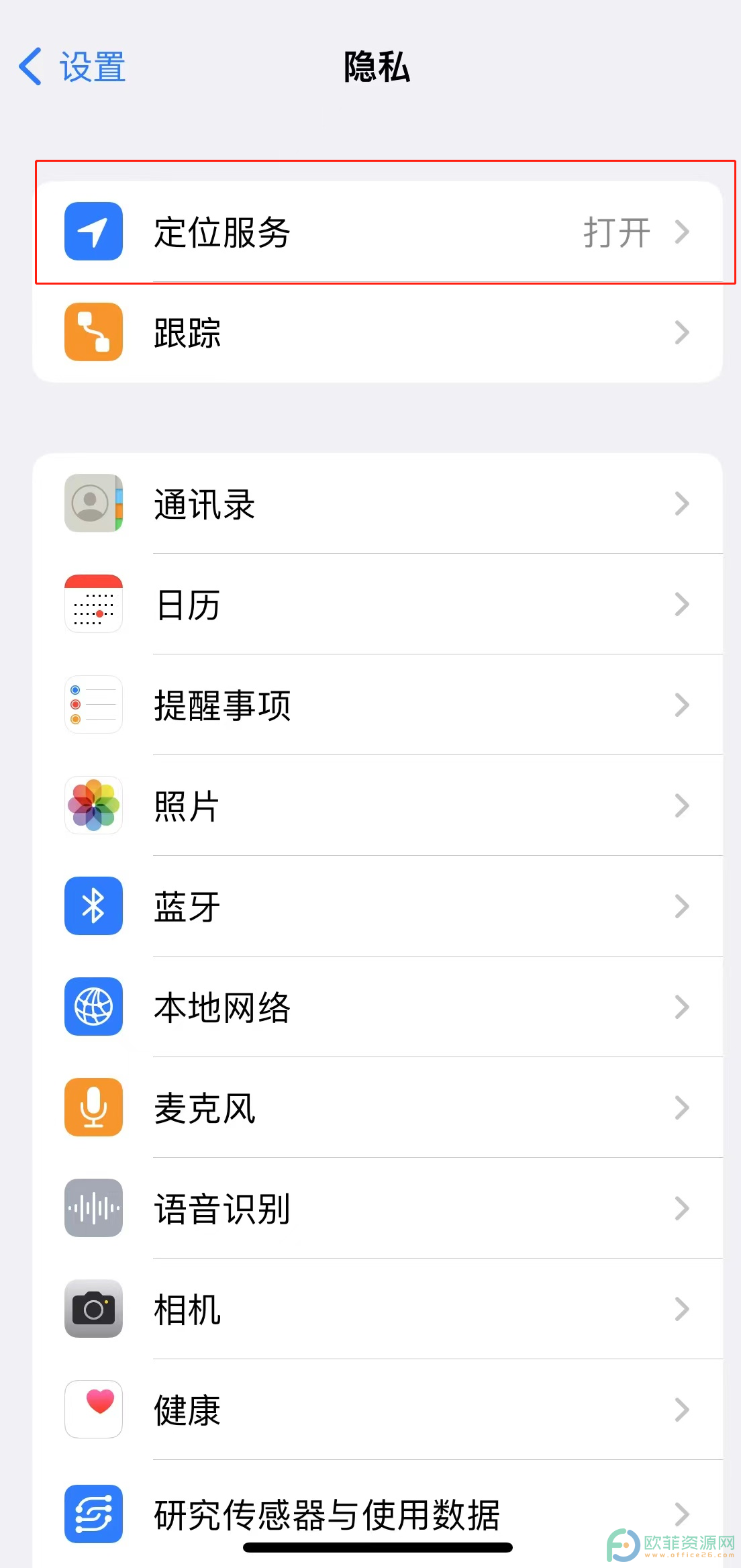The width and height of the screenshot is (741, 1568).
Task: Open 语音识别 settings
Action: point(377,1208)
